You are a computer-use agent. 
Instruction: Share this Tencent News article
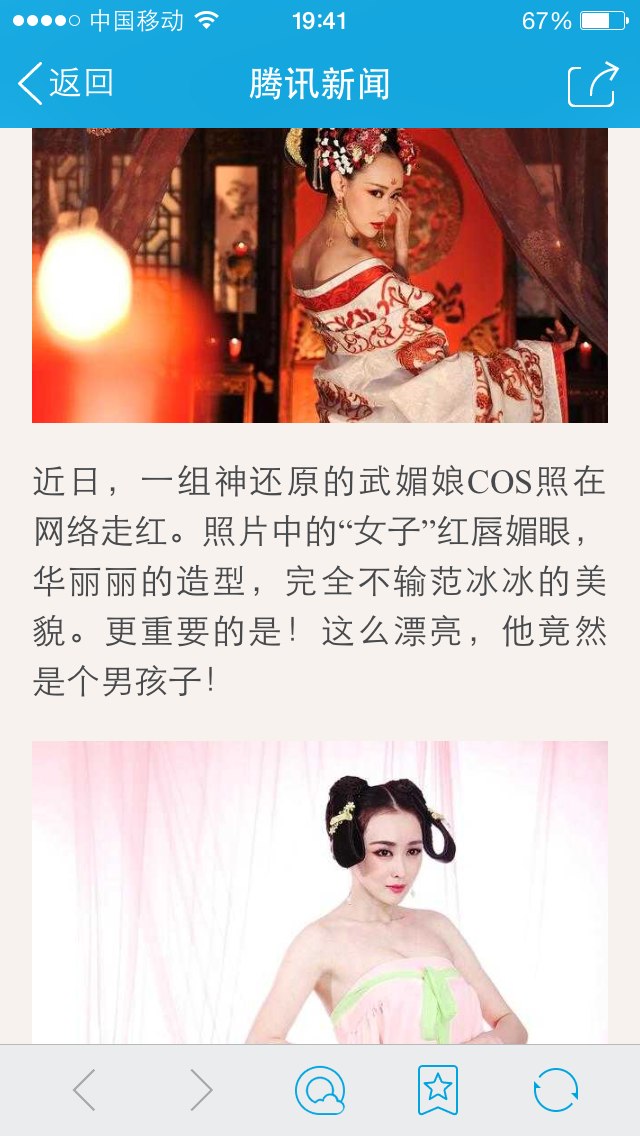point(593,84)
